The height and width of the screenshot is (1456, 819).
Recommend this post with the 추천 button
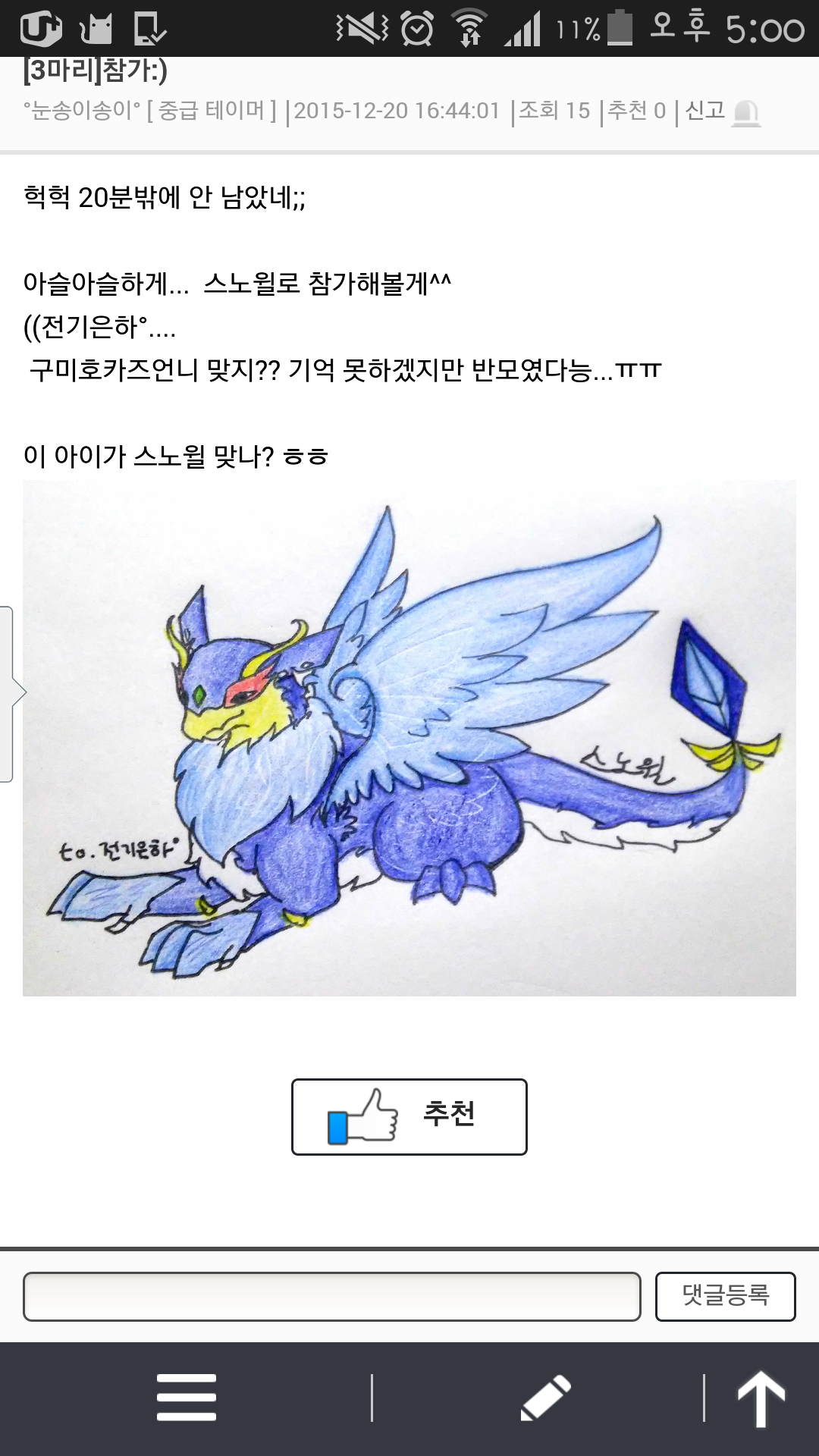(x=409, y=1116)
